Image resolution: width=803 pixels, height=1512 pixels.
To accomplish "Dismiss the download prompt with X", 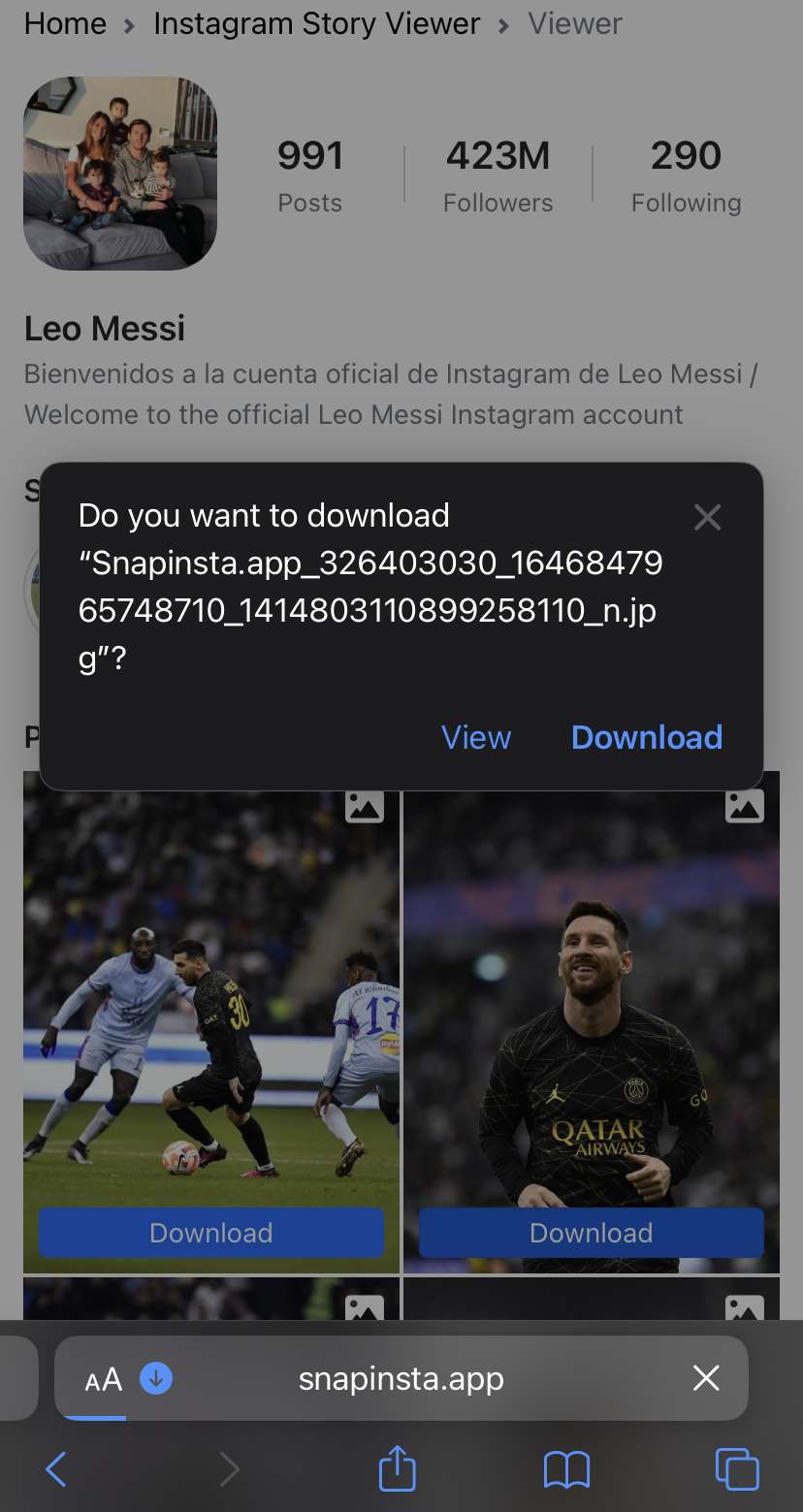I will tap(708, 518).
